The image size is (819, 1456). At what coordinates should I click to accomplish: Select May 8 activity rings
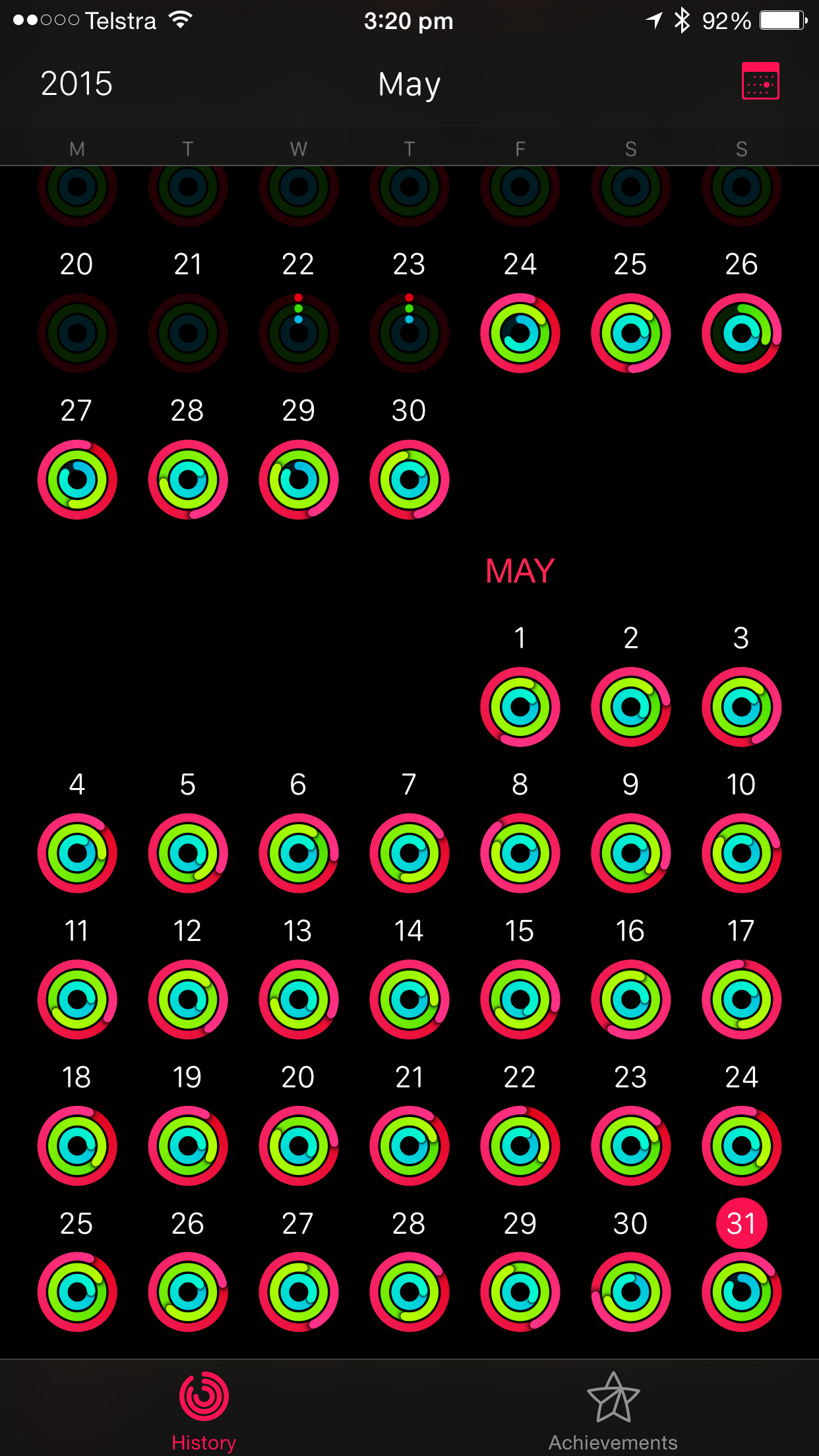click(520, 853)
